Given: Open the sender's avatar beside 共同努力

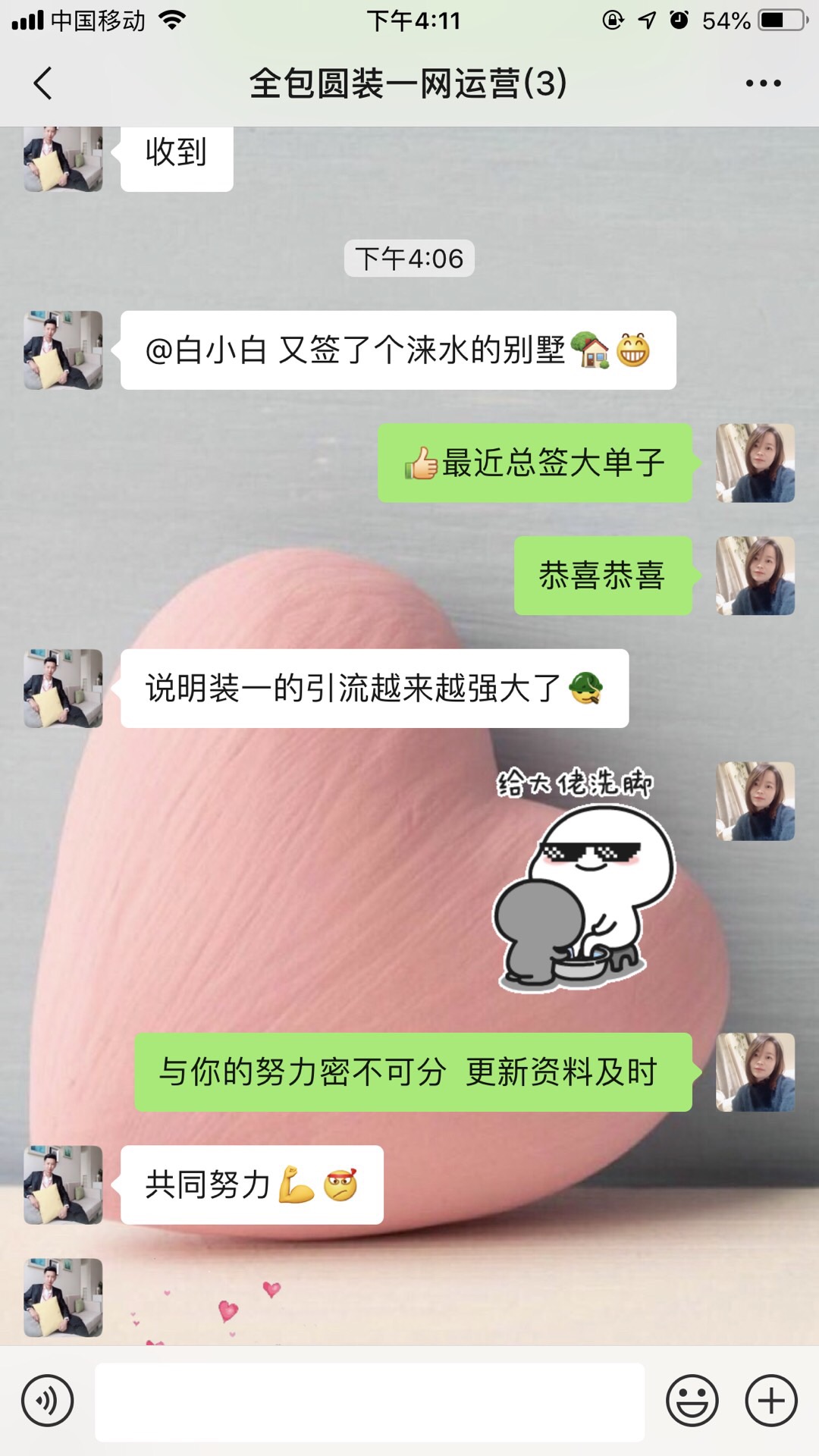Looking at the screenshot, I should tap(63, 1185).
